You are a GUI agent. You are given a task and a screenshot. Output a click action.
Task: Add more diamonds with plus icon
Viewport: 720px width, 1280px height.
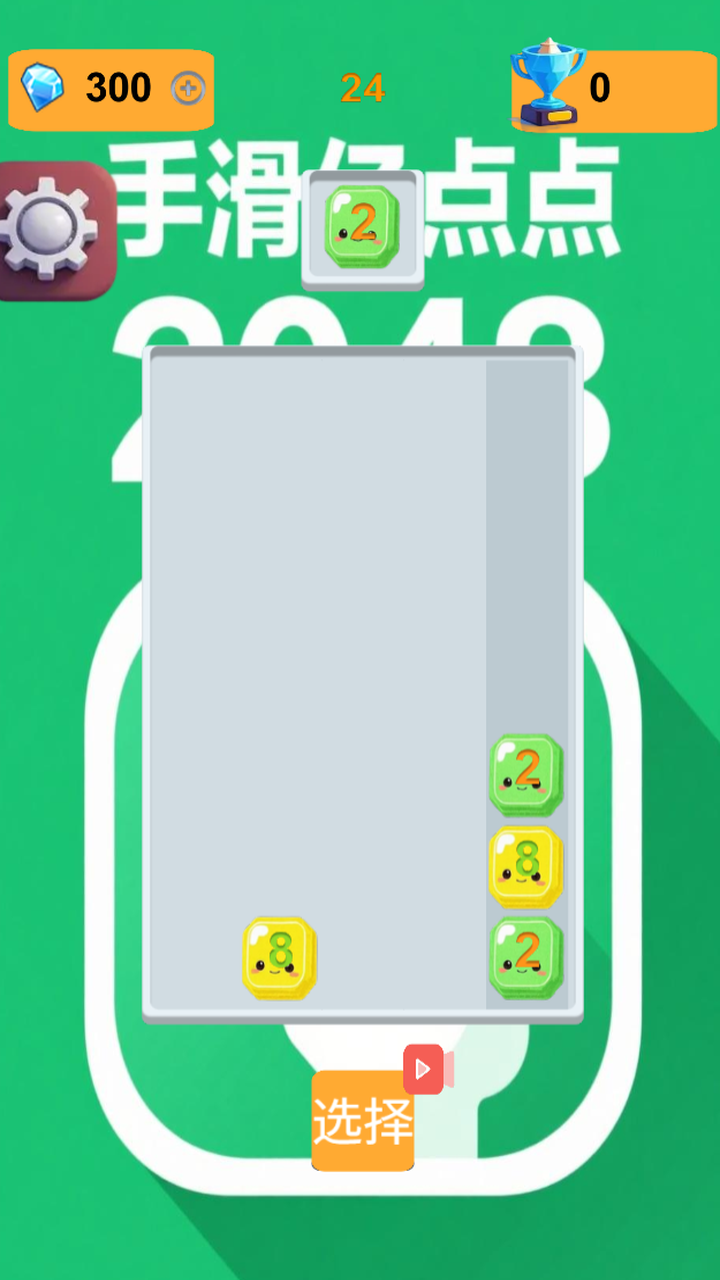coord(188,89)
